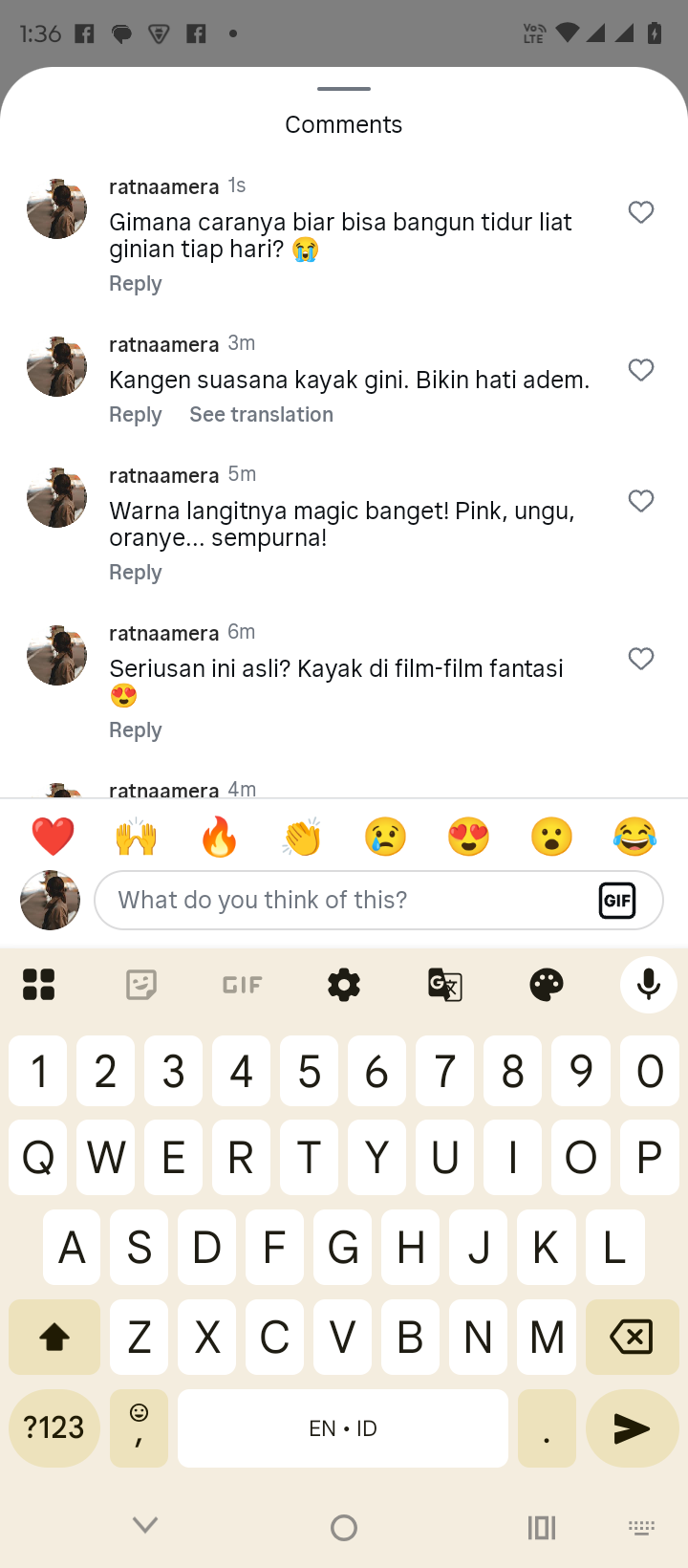Reply to the 'Gimana caranya' comment
Screen dimensions: 688x1568
(135, 284)
